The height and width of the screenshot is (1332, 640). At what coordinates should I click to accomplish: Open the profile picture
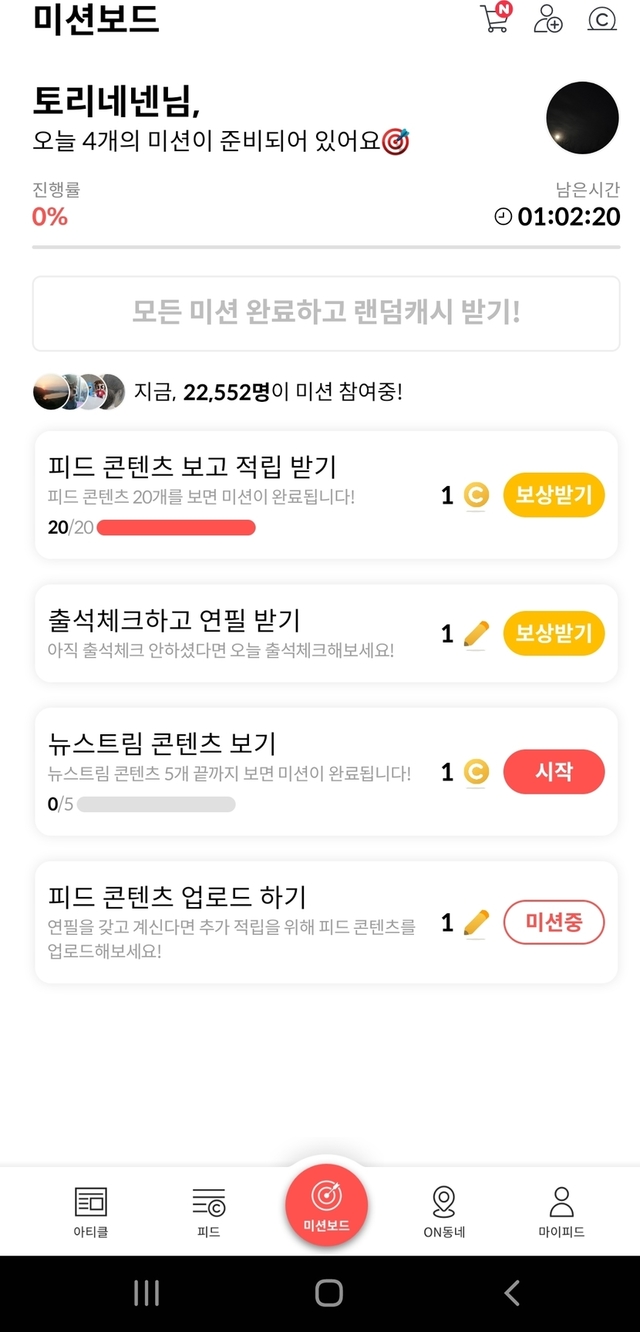tap(582, 118)
